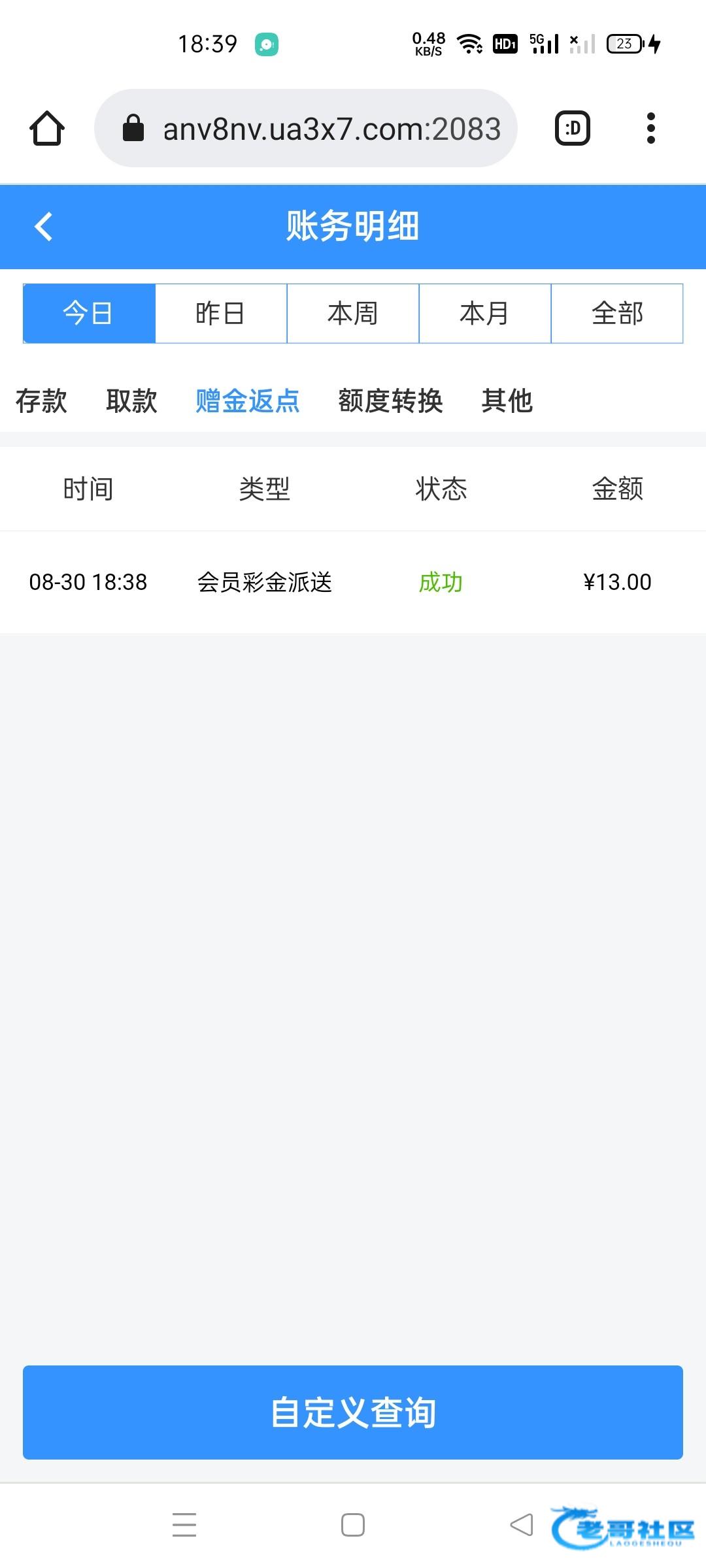Tap the 自定义查询 button
706x1568 pixels.
353,1412
